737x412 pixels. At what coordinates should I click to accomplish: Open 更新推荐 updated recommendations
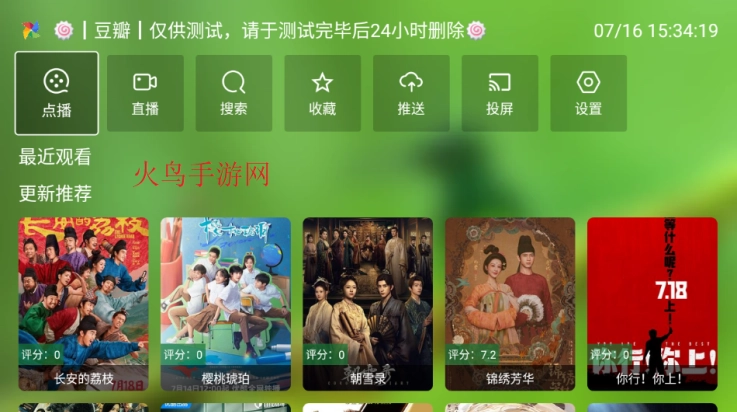coord(55,193)
